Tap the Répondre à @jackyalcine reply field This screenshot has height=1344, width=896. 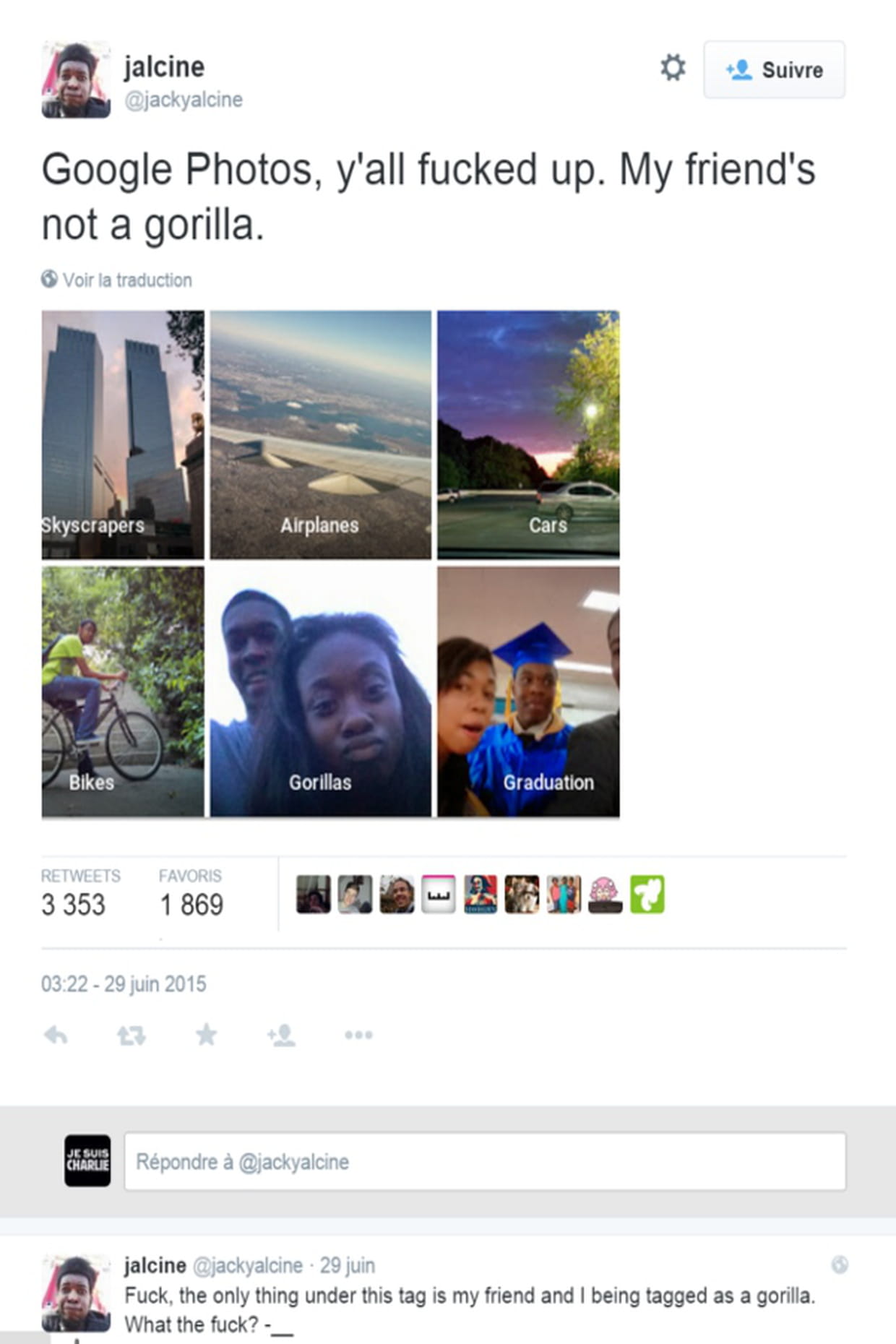coord(484,1162)
